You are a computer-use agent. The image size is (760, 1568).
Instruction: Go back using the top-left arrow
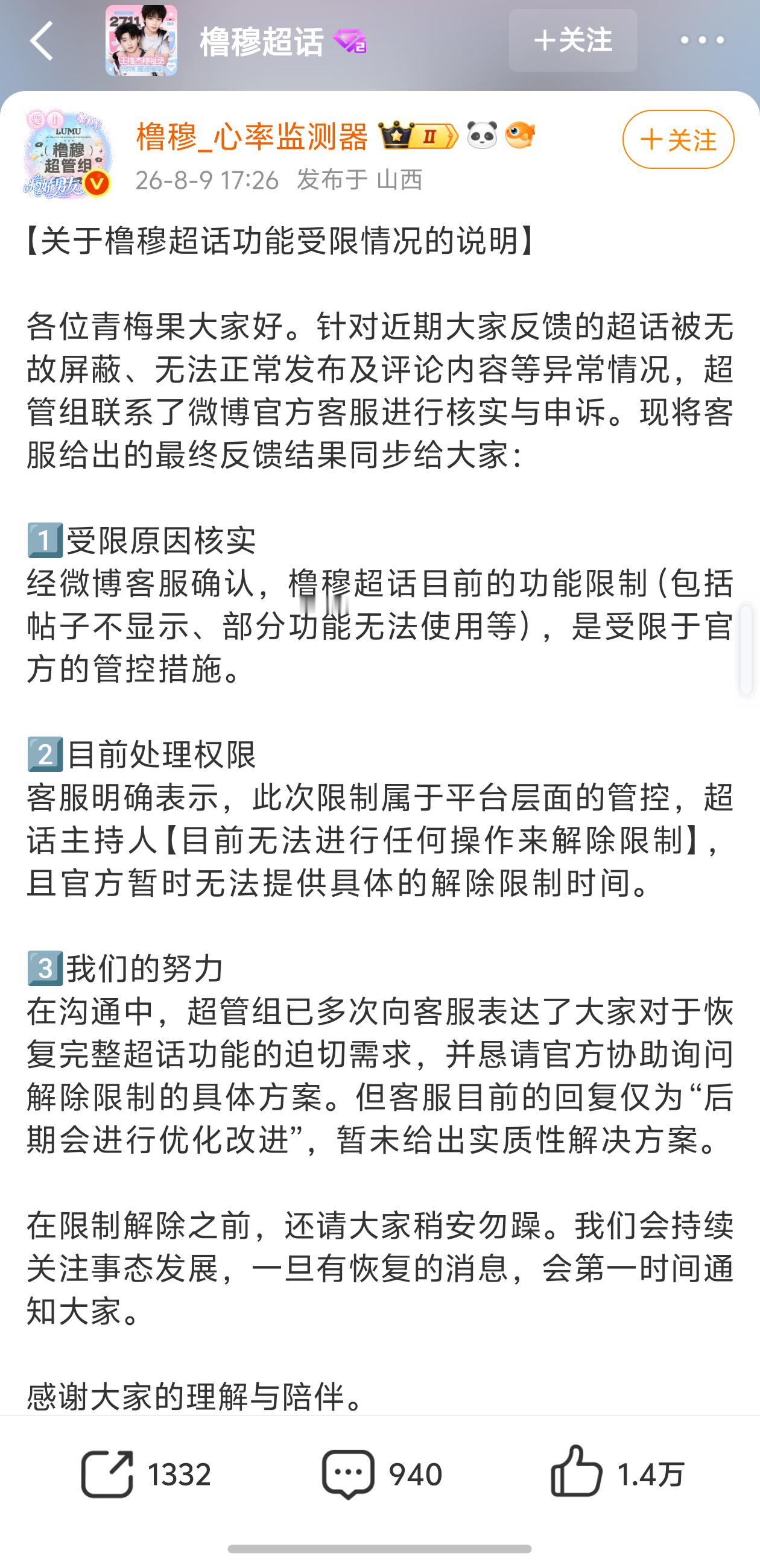click(x=42, y=41)
